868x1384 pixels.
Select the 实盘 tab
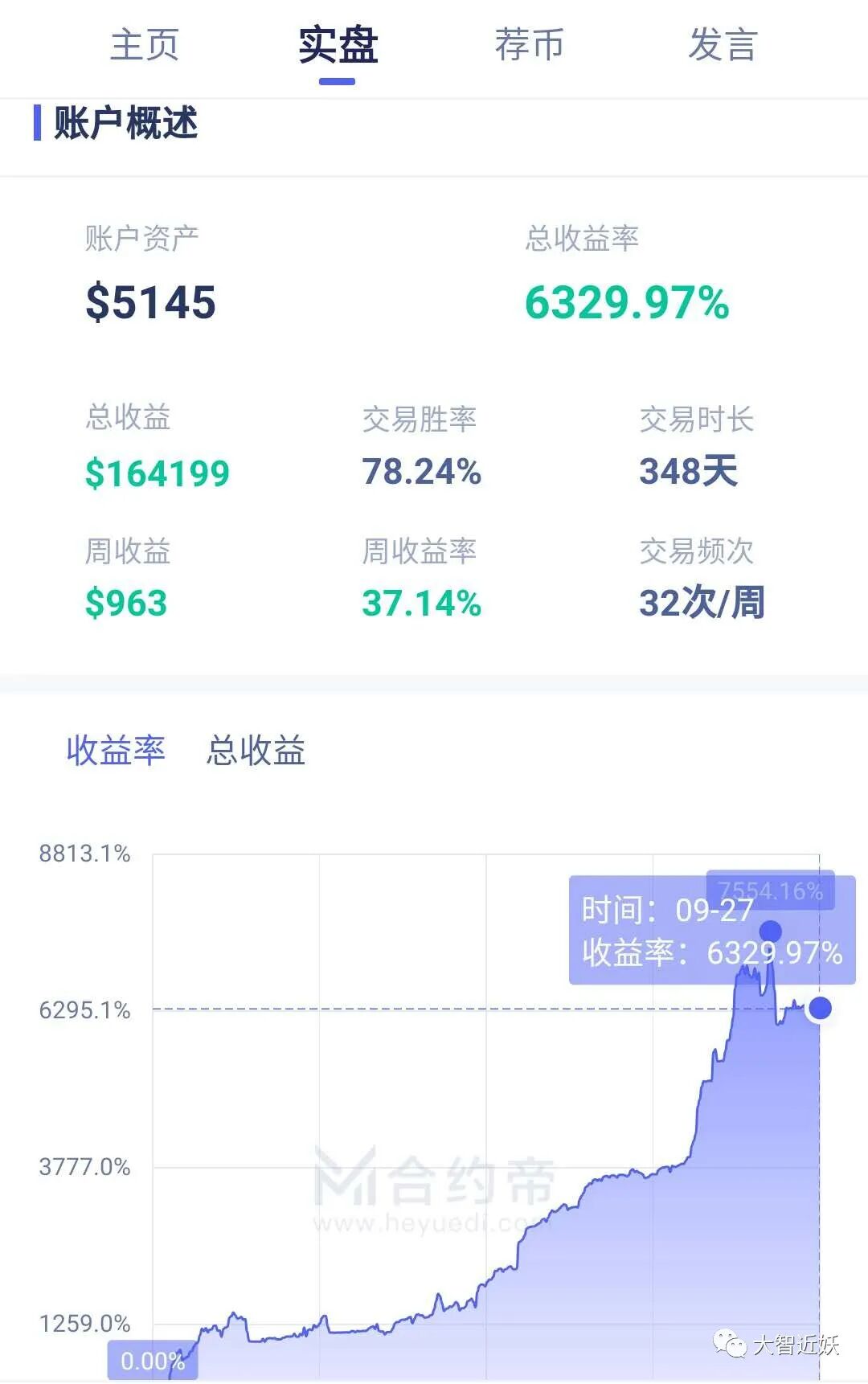338,45
